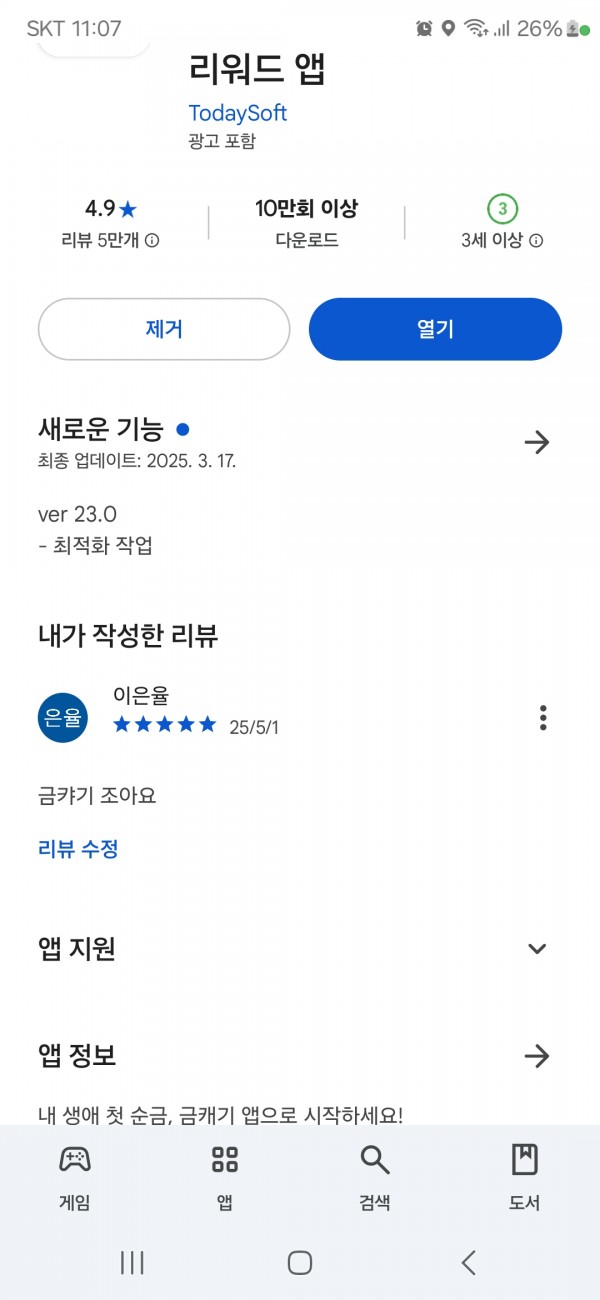Open 새로운 기능 details arrow

point(537,442)
